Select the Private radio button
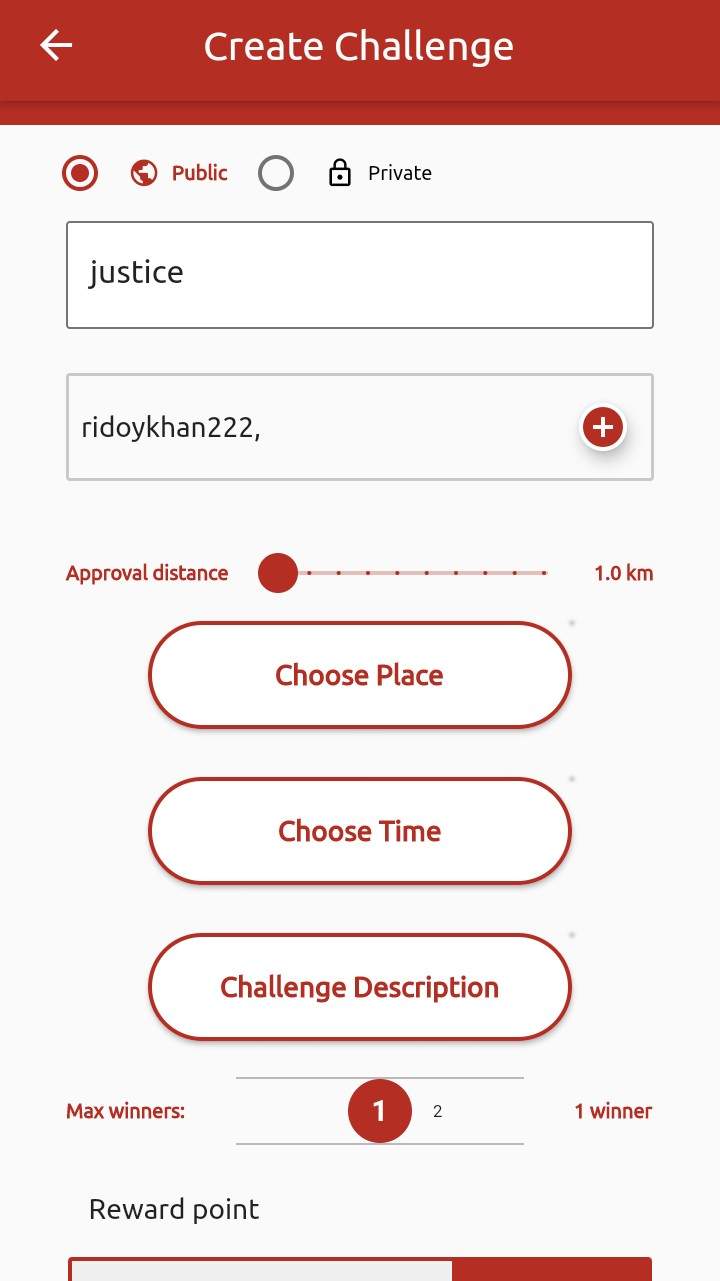Viewport: 720px width, 1281px height. 276,173
